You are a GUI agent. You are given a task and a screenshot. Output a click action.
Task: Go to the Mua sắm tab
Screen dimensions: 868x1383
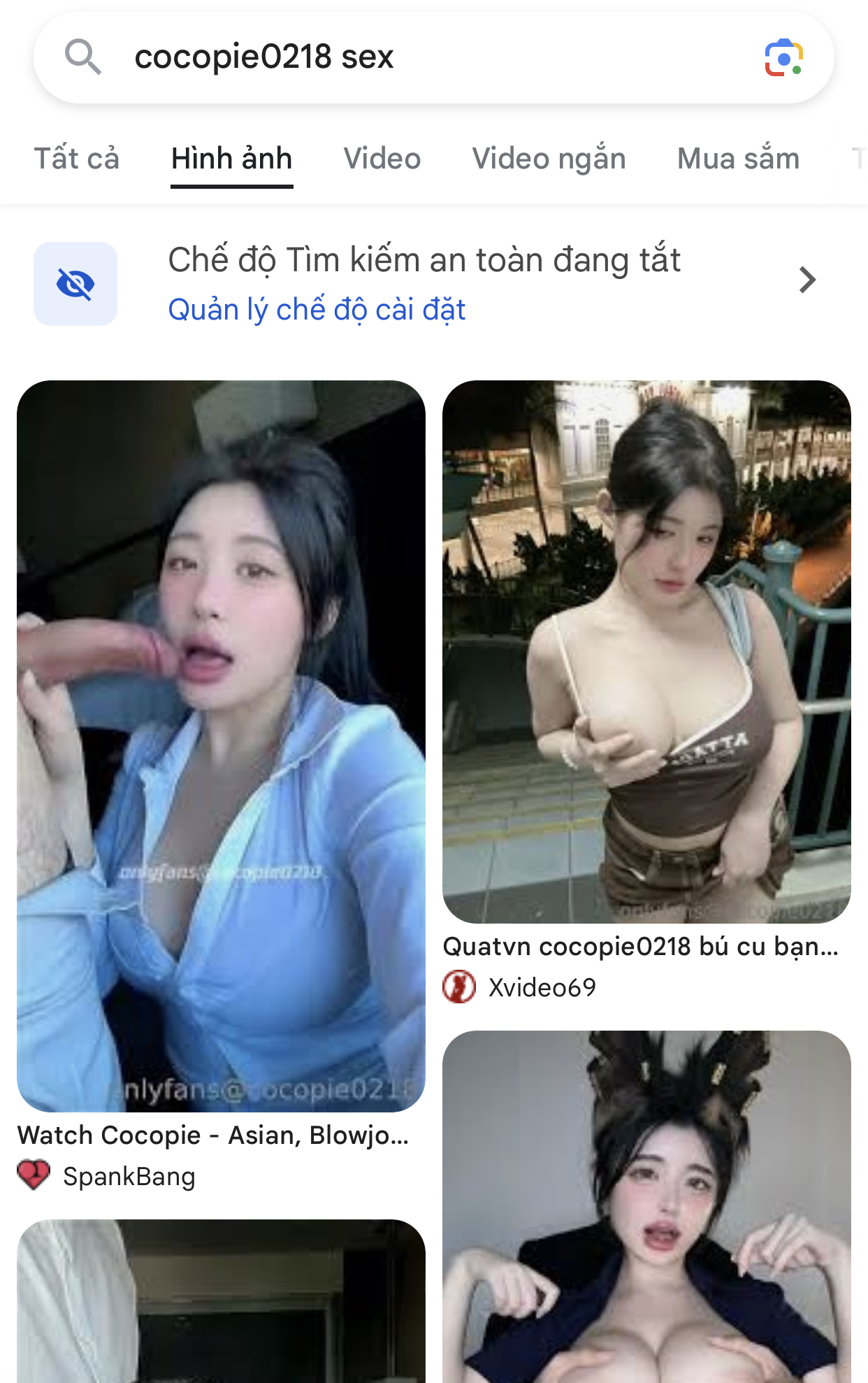click(738, 159)
